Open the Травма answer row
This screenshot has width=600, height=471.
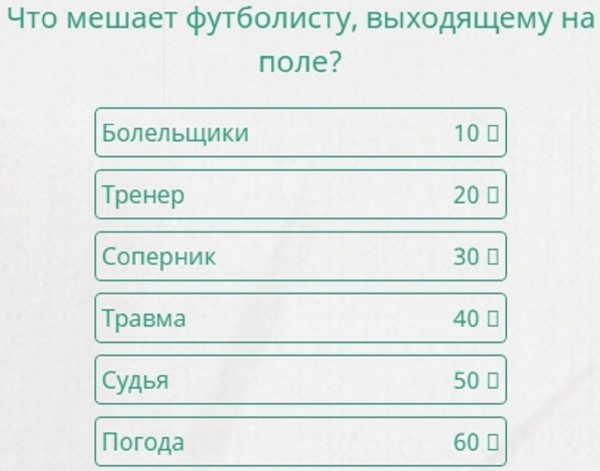point(300,319)
